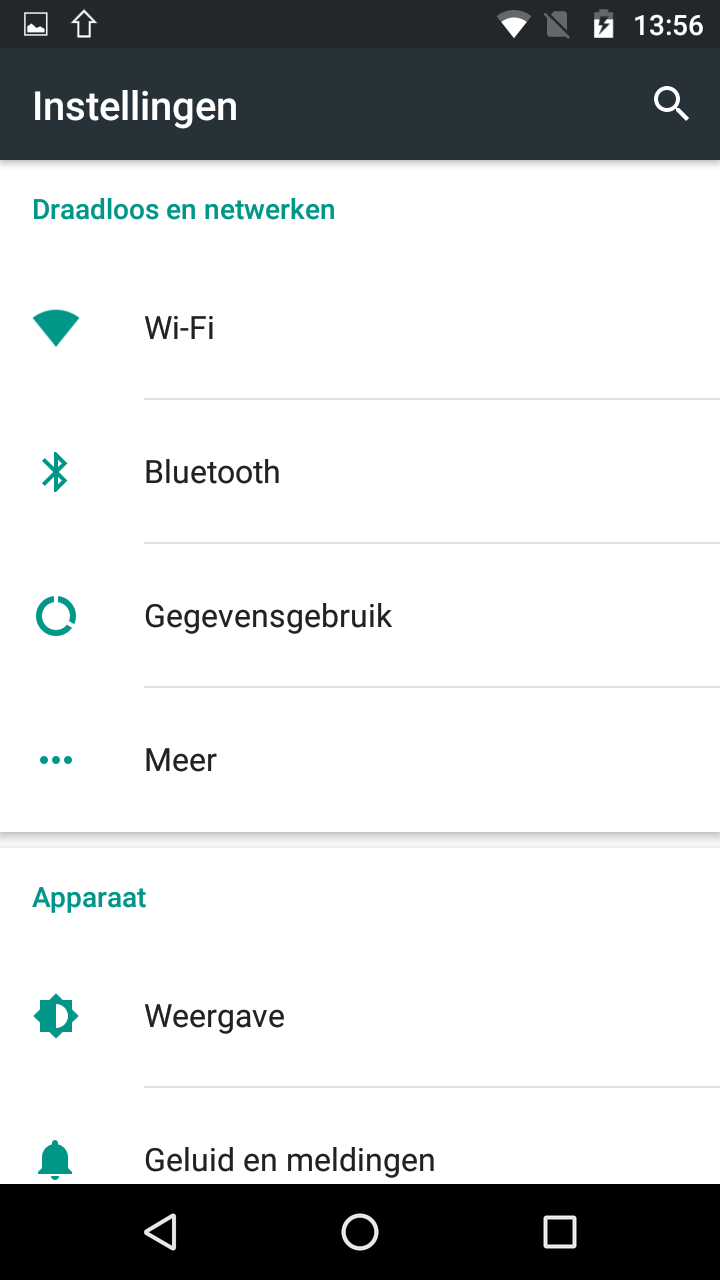Open the search icon in Instellingen
The image size is (720, 1280).
(671, 104)
